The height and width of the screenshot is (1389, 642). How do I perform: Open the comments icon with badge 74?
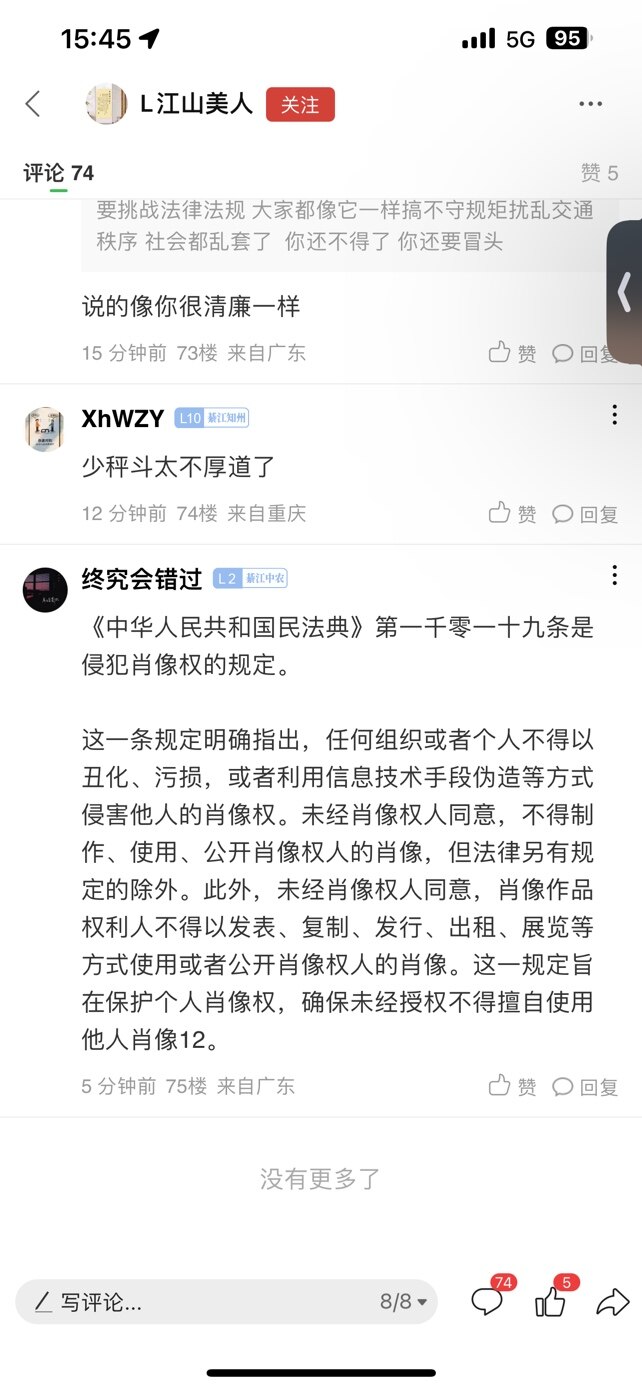click(x=488, y=1301)
